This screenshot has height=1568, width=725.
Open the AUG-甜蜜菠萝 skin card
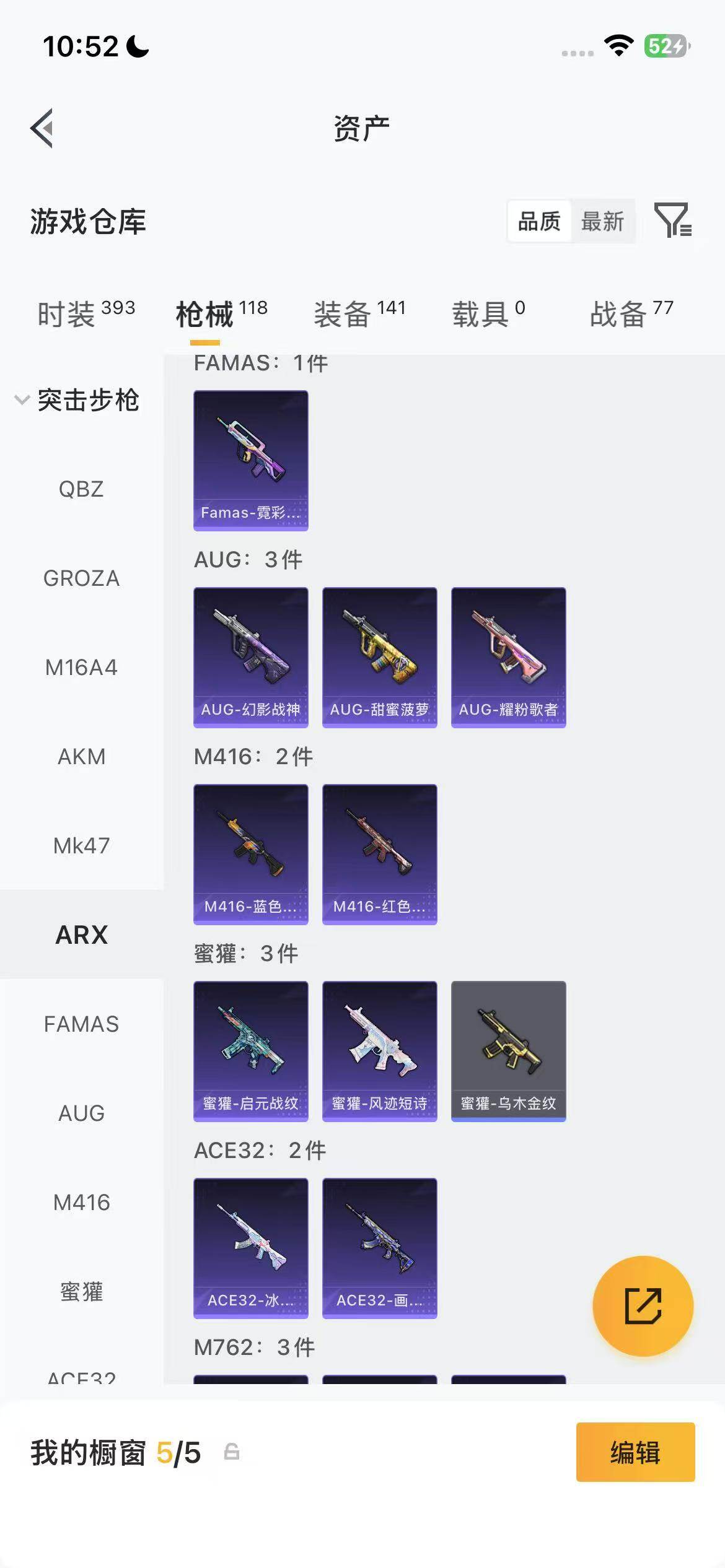(380, 657)
